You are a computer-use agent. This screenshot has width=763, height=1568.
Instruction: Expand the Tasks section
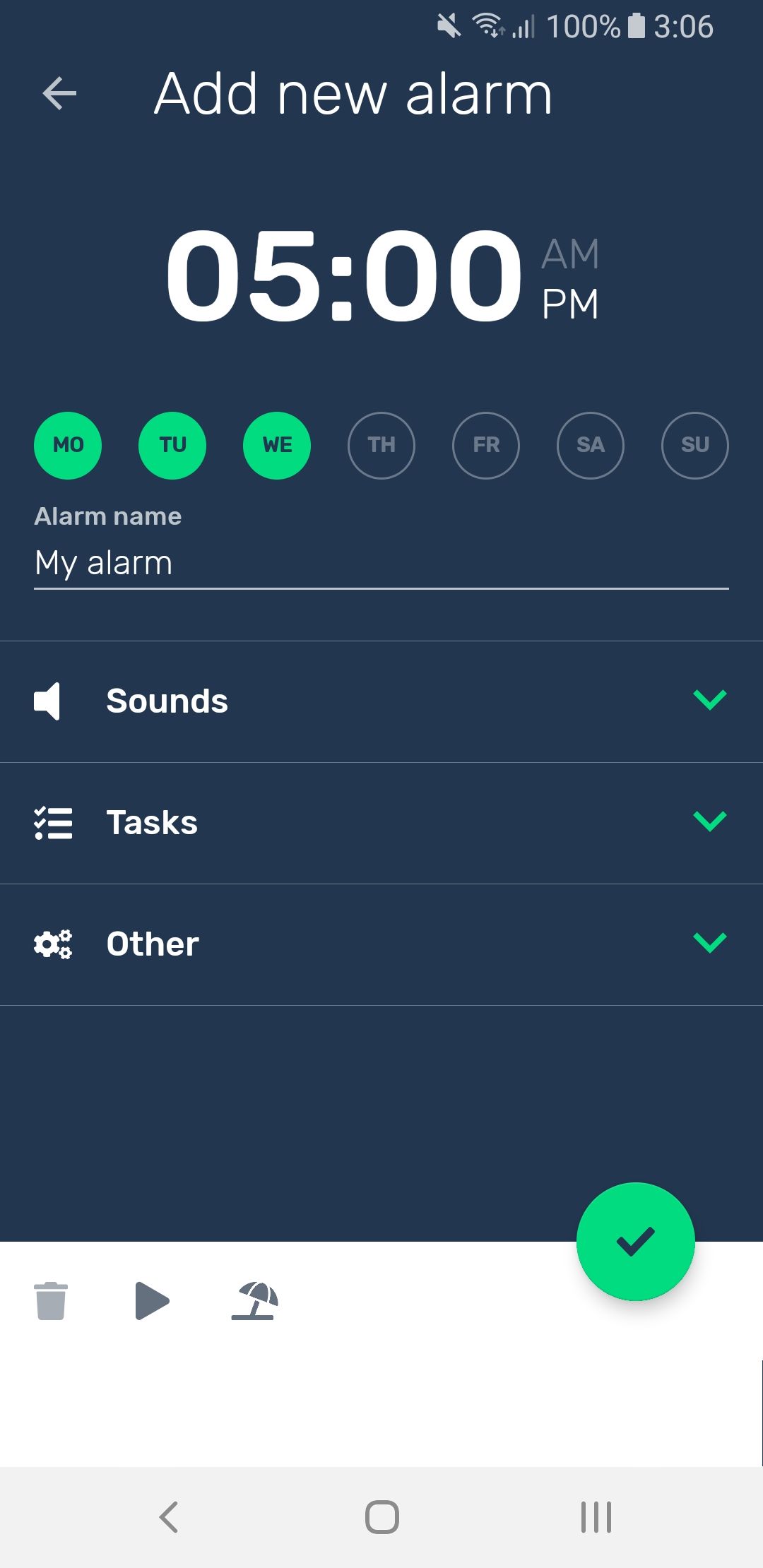(x=710, y=823)
